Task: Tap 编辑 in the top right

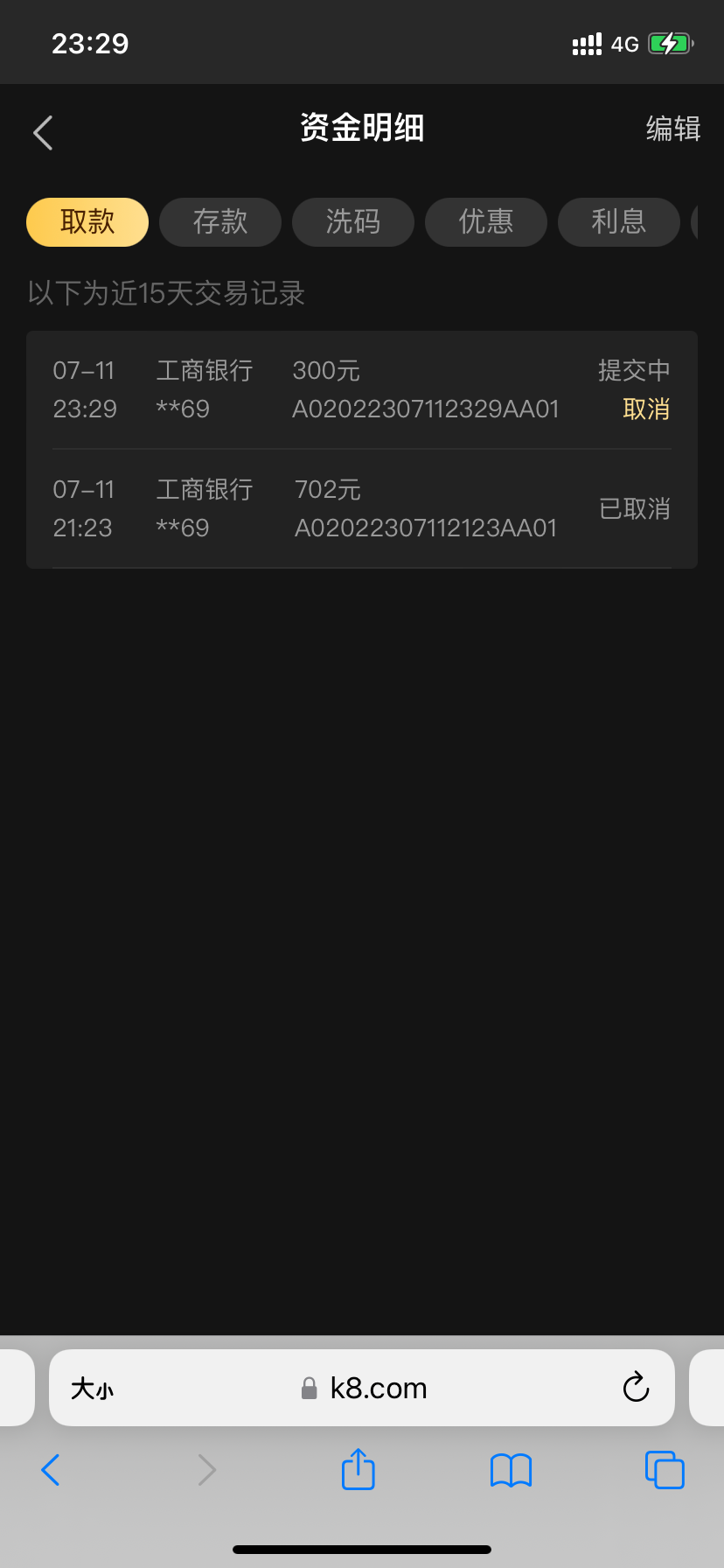Action: click(x=672, y=129)
